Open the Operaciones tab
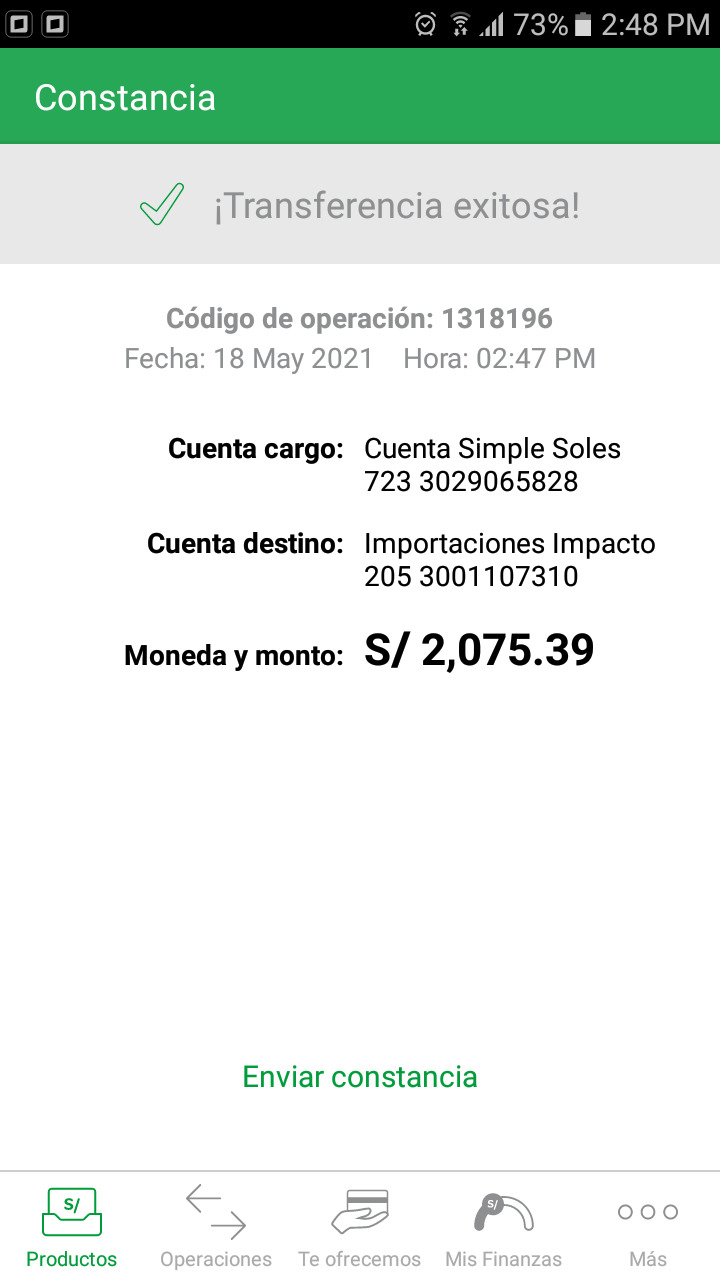This screenshot has width=720, height=1280. point(216,1227)
